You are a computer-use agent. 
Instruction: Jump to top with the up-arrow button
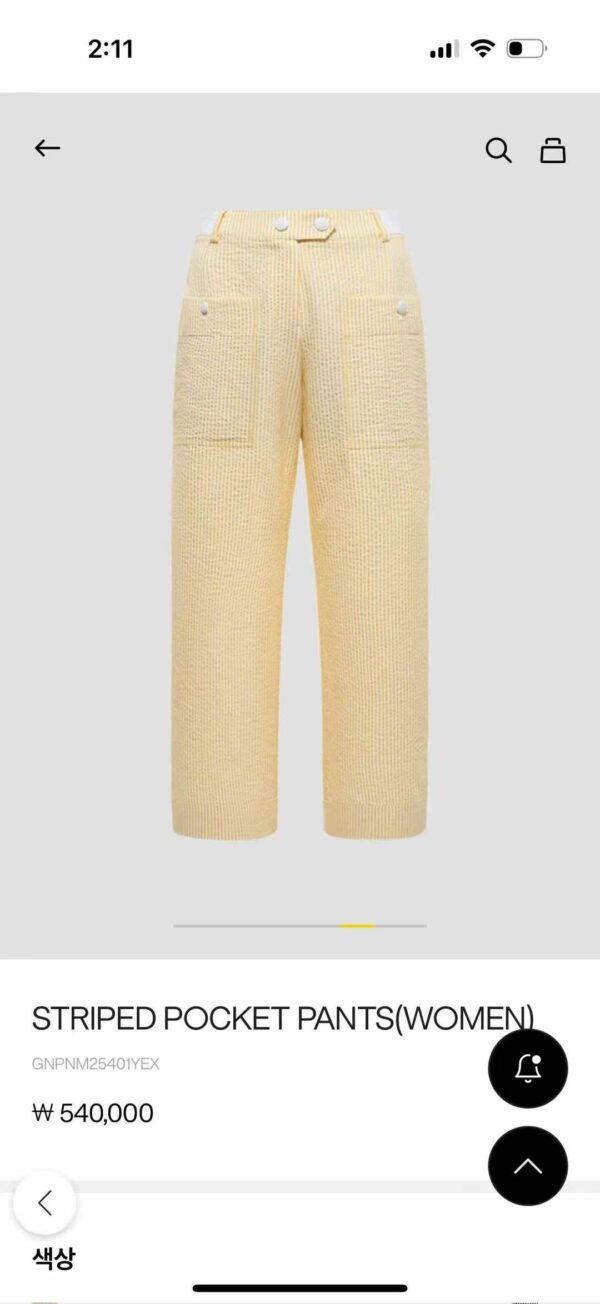527,1165
